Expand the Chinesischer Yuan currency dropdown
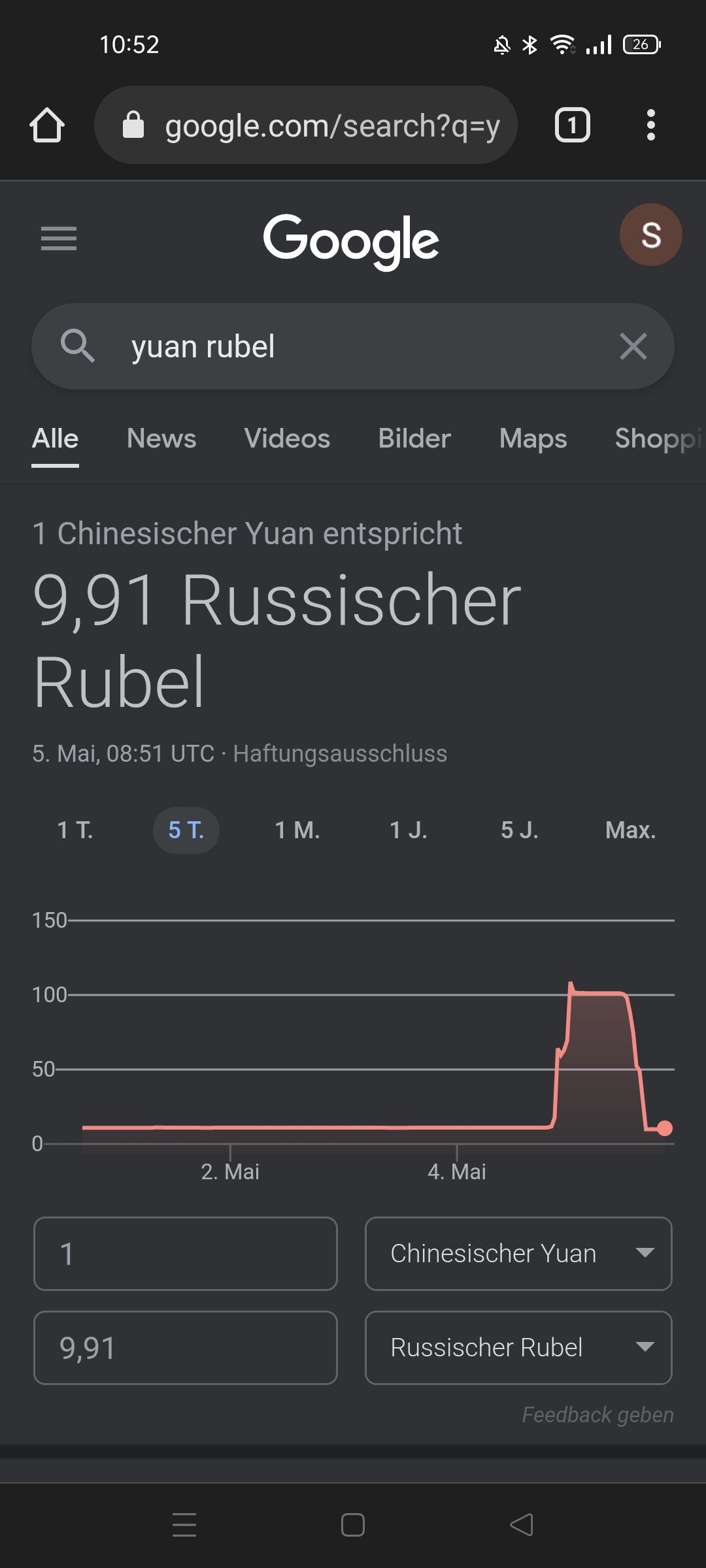Screen dimensions: 706x1568 [x=518, y=1254]
